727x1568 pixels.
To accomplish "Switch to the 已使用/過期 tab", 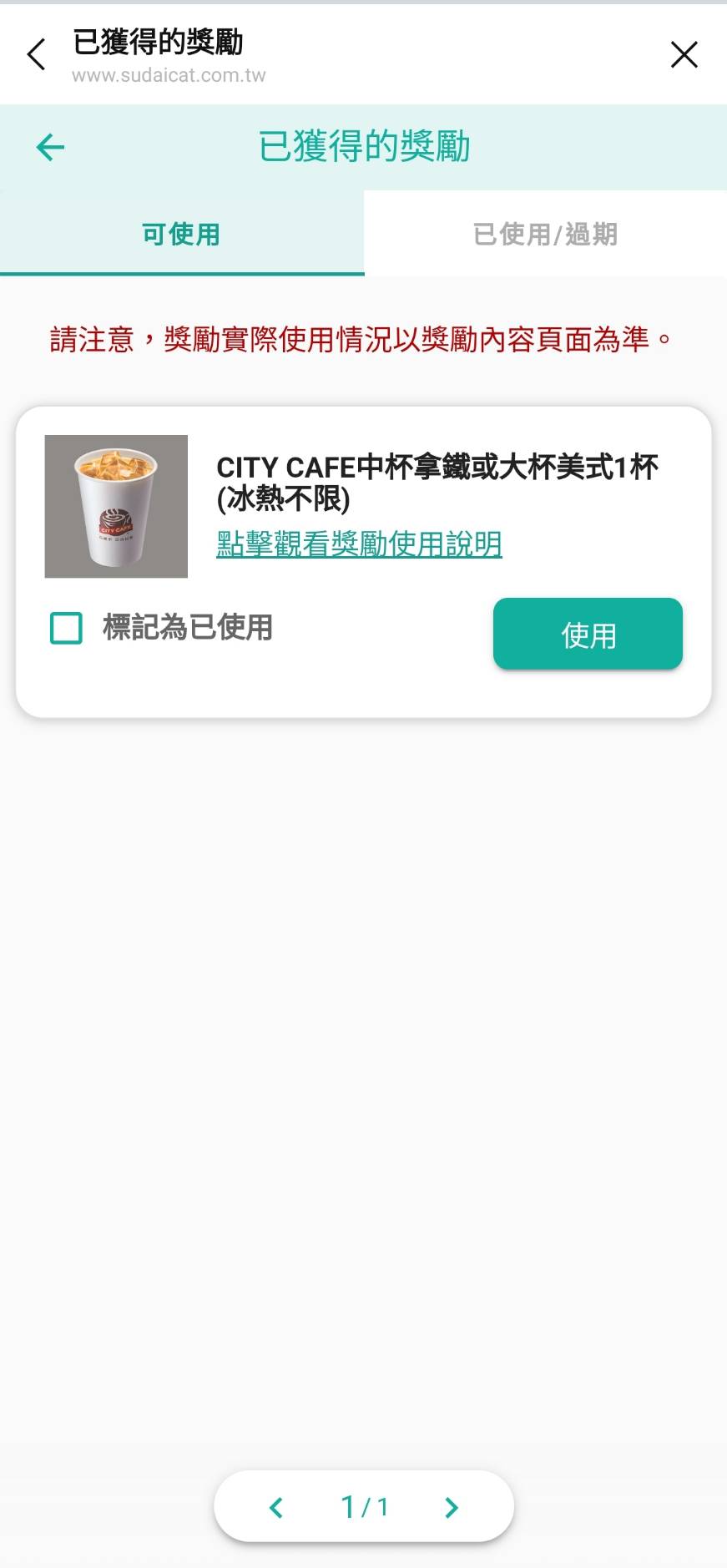I will coord(545,235).
